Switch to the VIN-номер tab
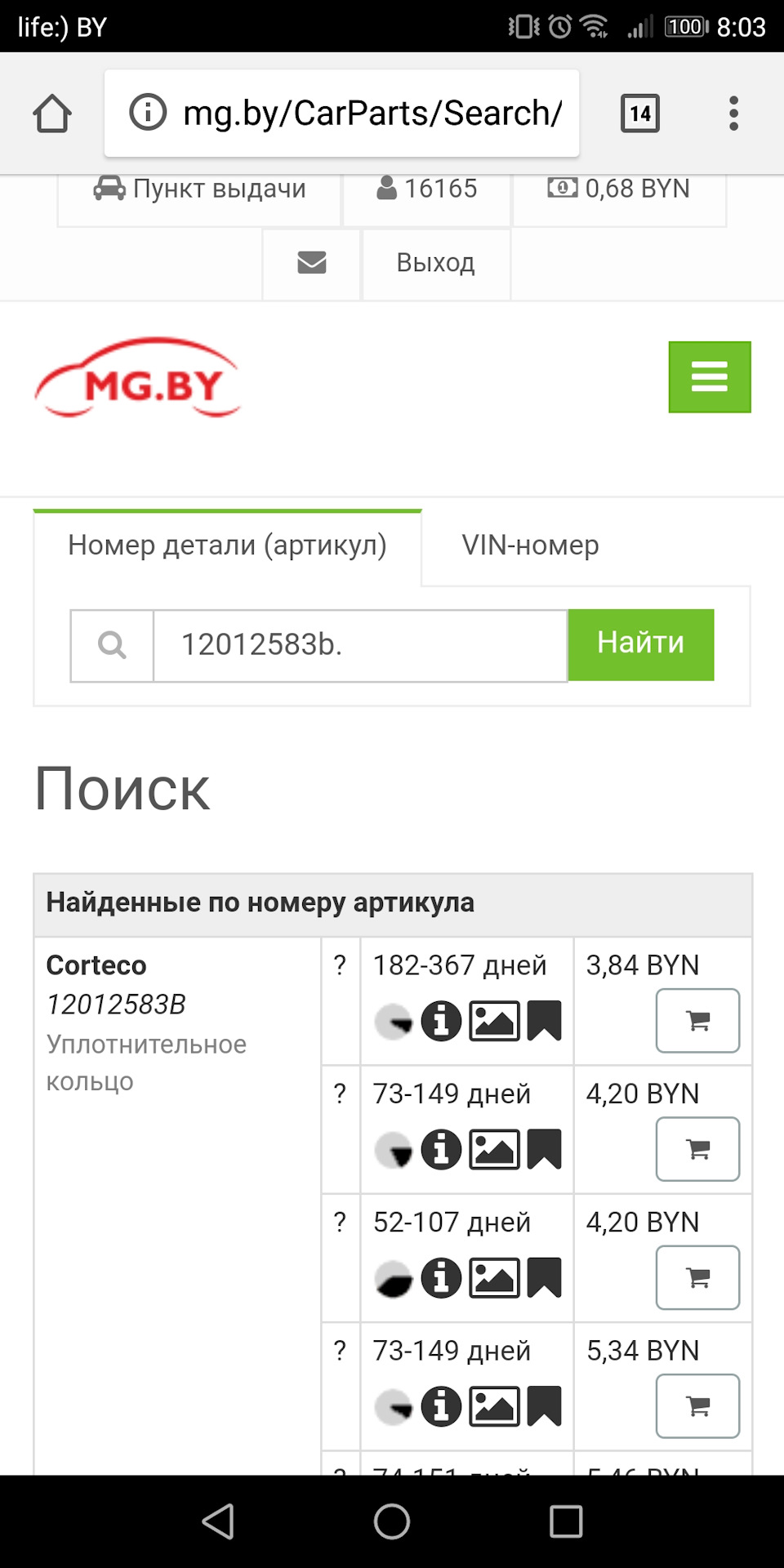The image size is (784, 1568). [530, 546]
